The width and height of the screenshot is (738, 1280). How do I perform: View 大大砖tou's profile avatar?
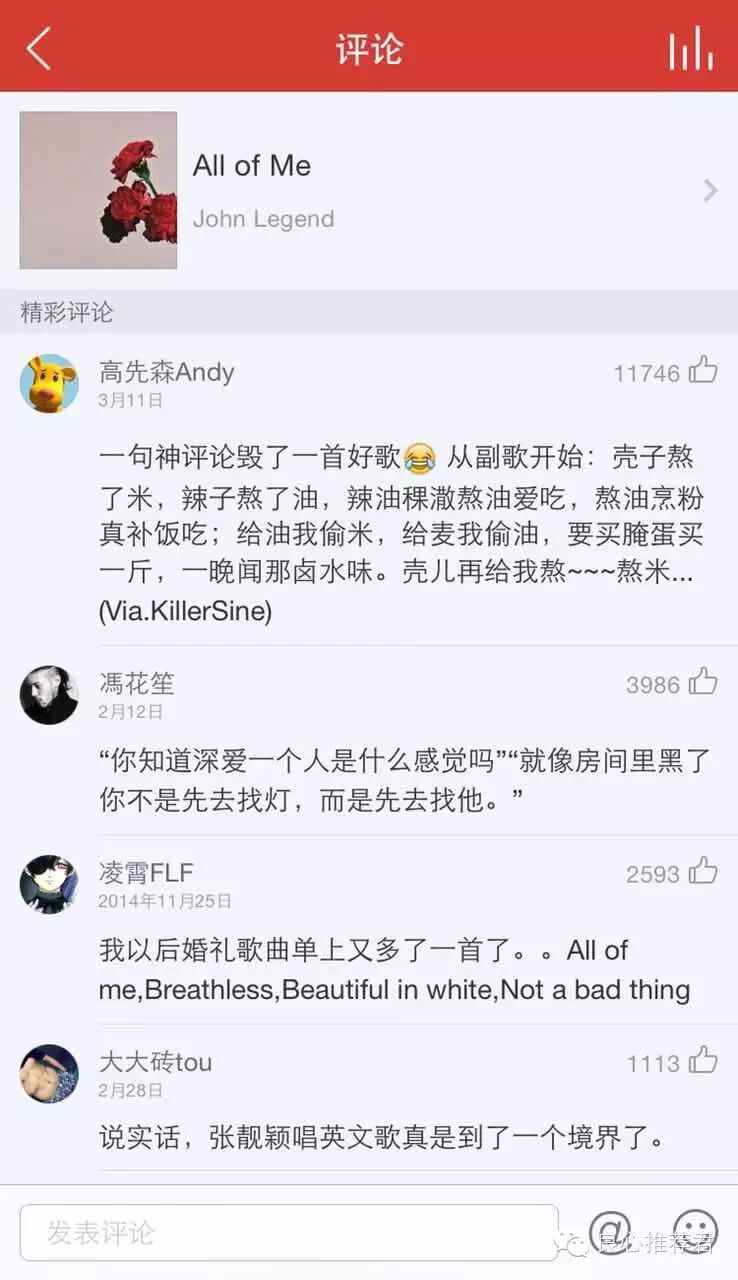click(49, 1073)
